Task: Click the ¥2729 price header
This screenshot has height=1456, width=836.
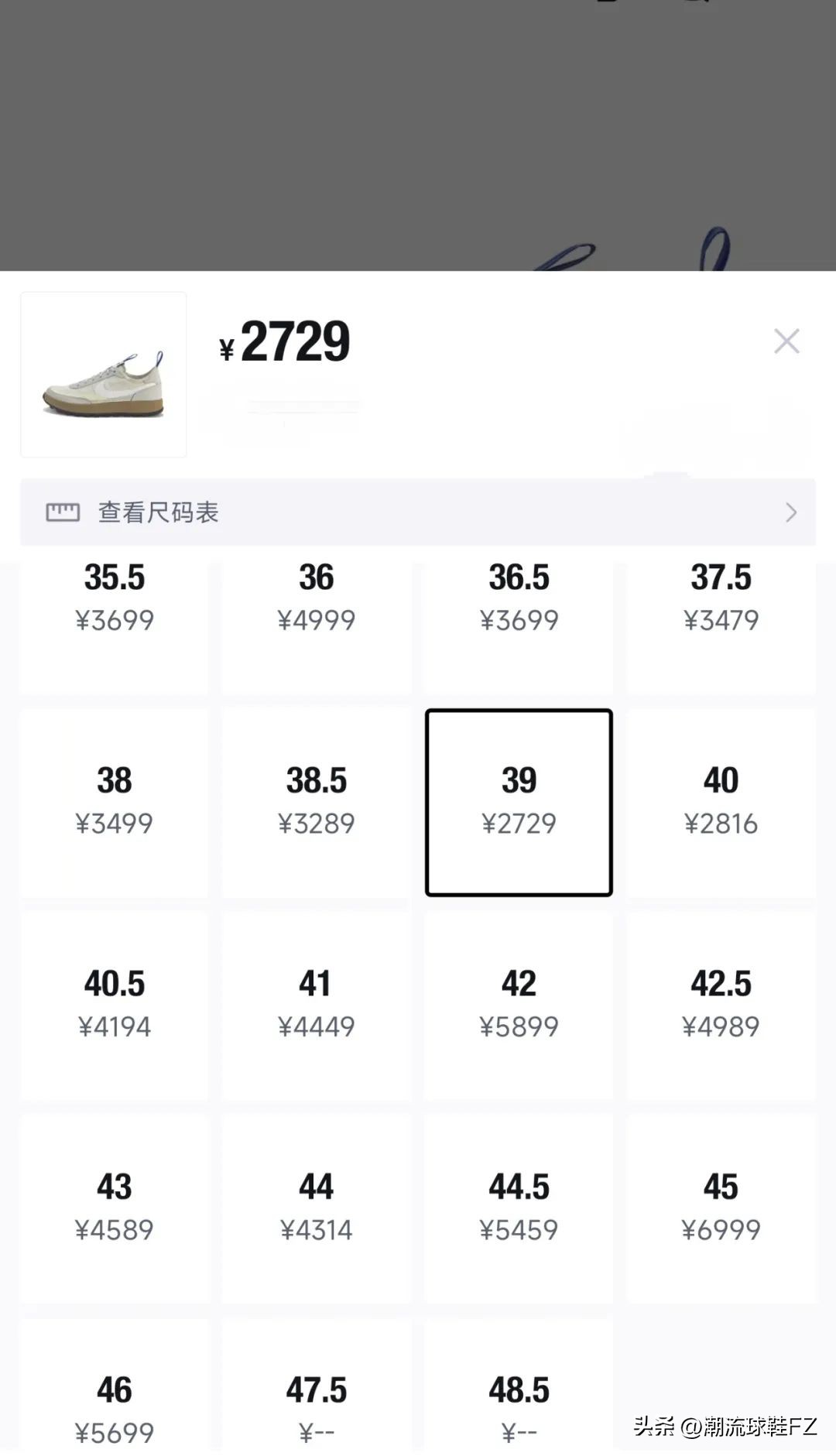Action: pos(286,341)
